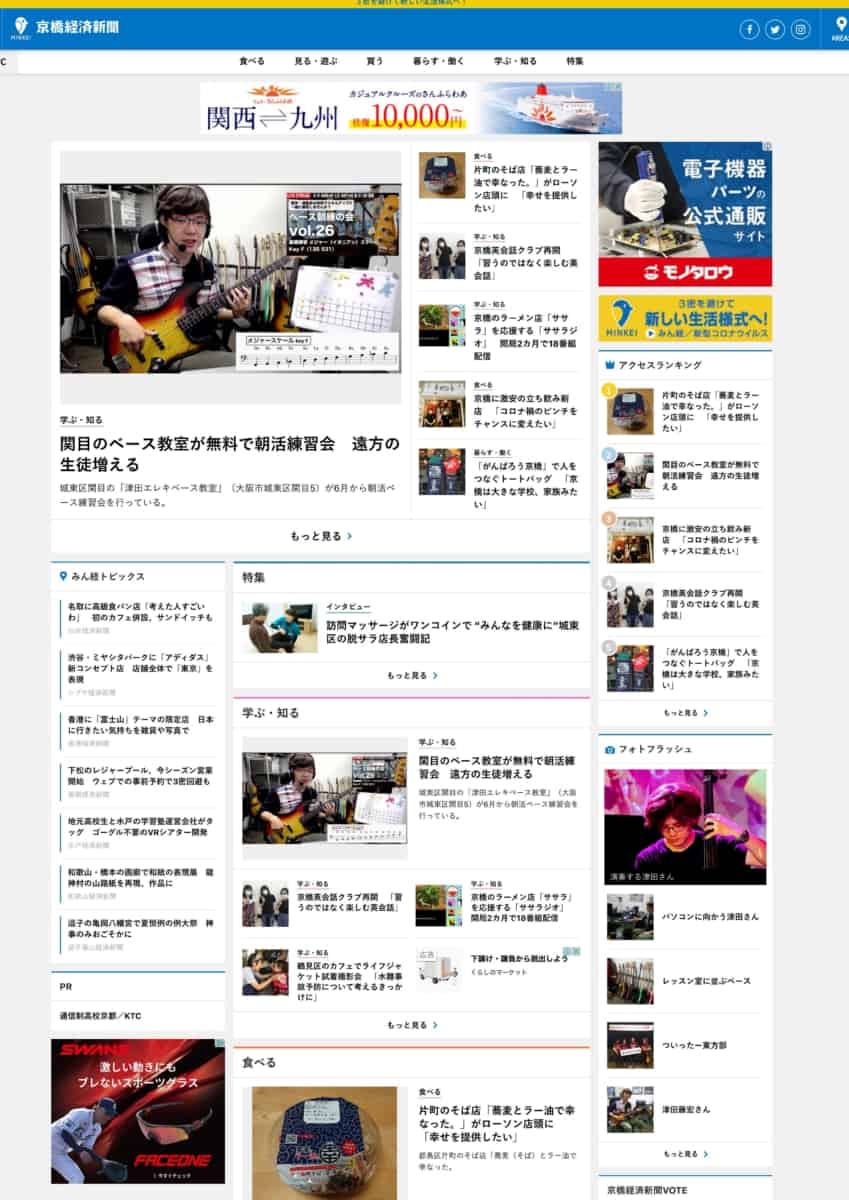Open topic 渋谷・ミヤシタパークに「アディダス」
The height and width of the screenshot is (1200, 849).
pyautogui.click(x=140, y=667)
